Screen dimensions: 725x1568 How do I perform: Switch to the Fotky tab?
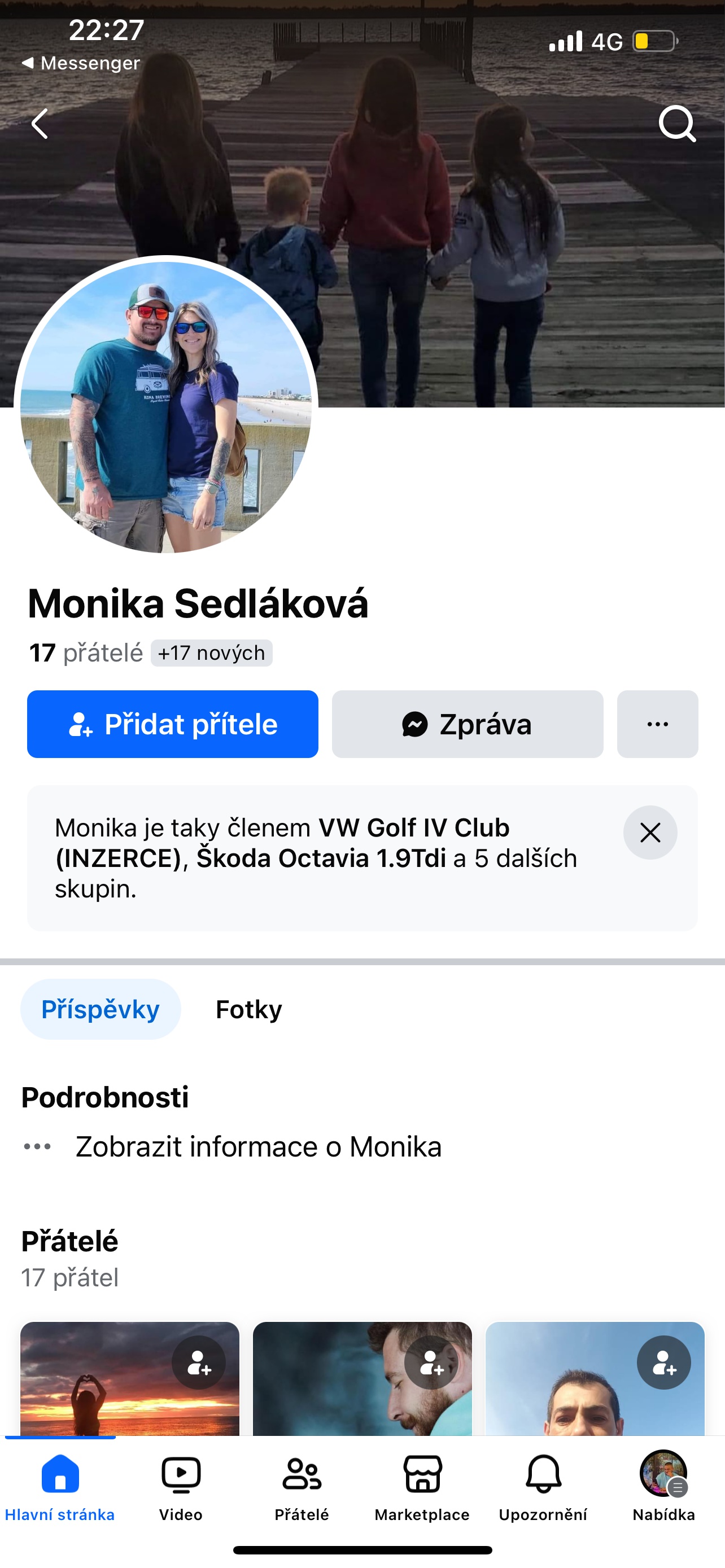point(247,1009)
